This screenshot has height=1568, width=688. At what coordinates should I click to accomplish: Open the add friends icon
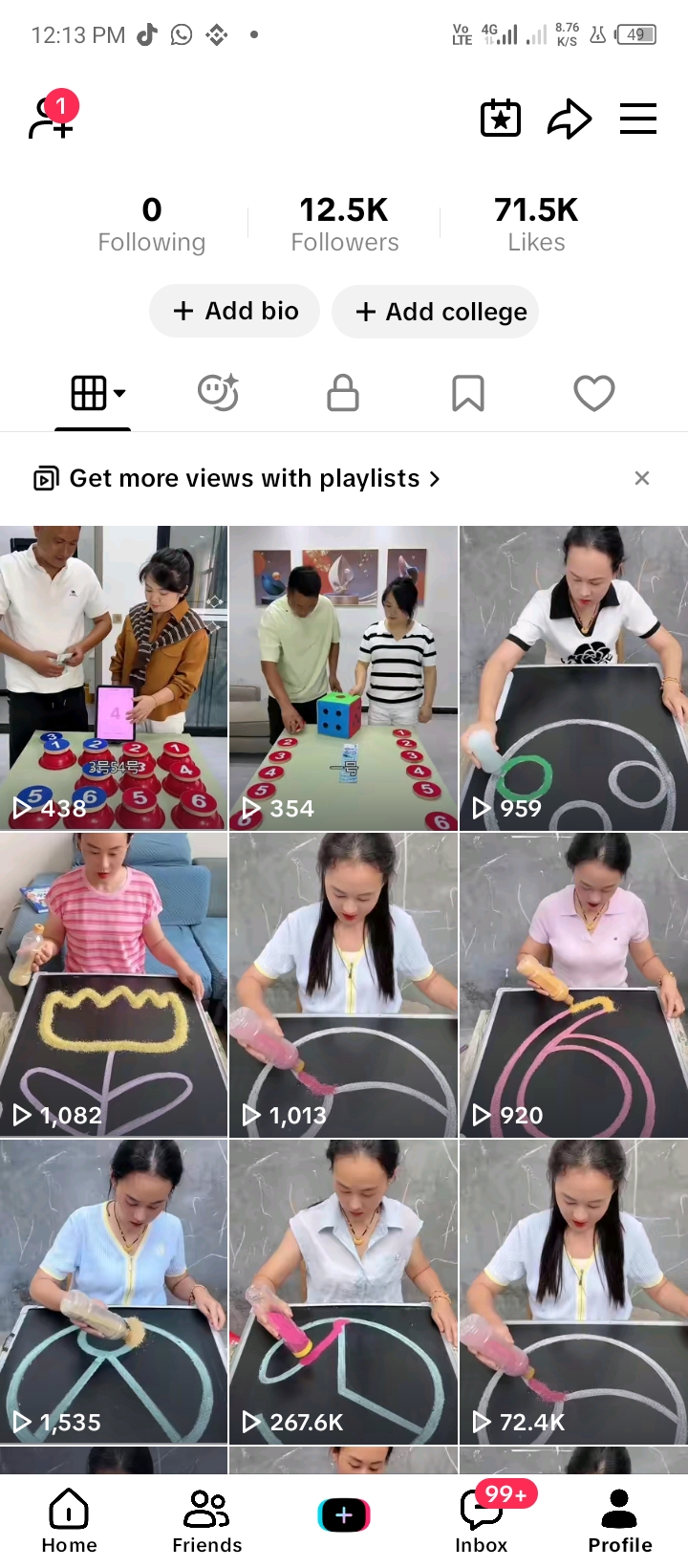pyautogui.click(x=53, y=119)
